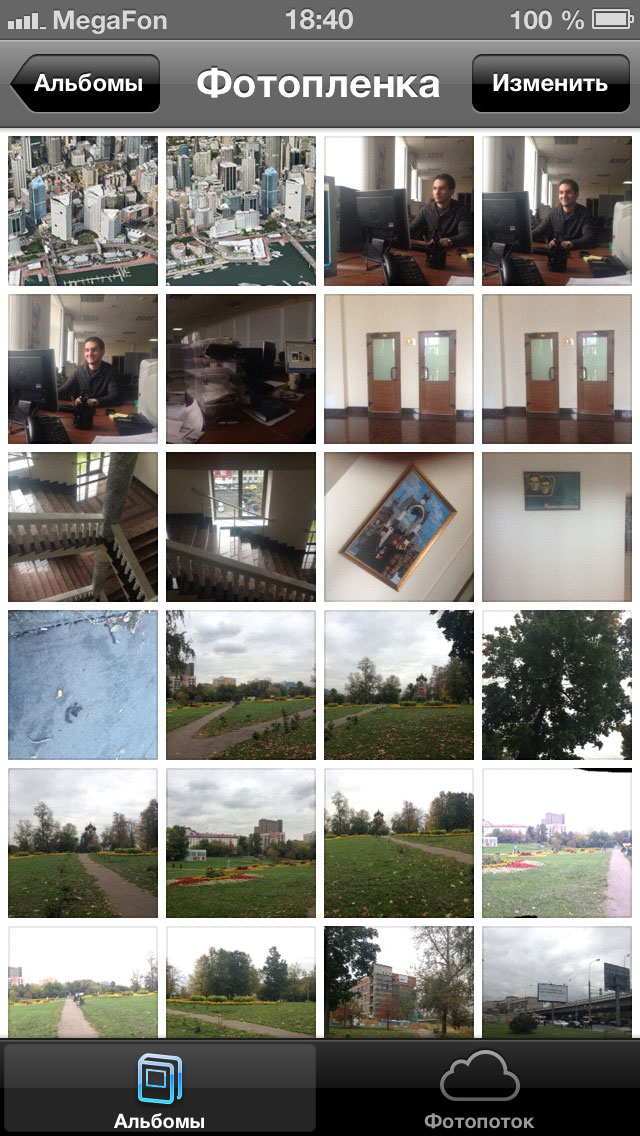View the red flowerbed park photo in second column
The image size is (640, 1136).
pyautogui.click(x=241, y=843)
